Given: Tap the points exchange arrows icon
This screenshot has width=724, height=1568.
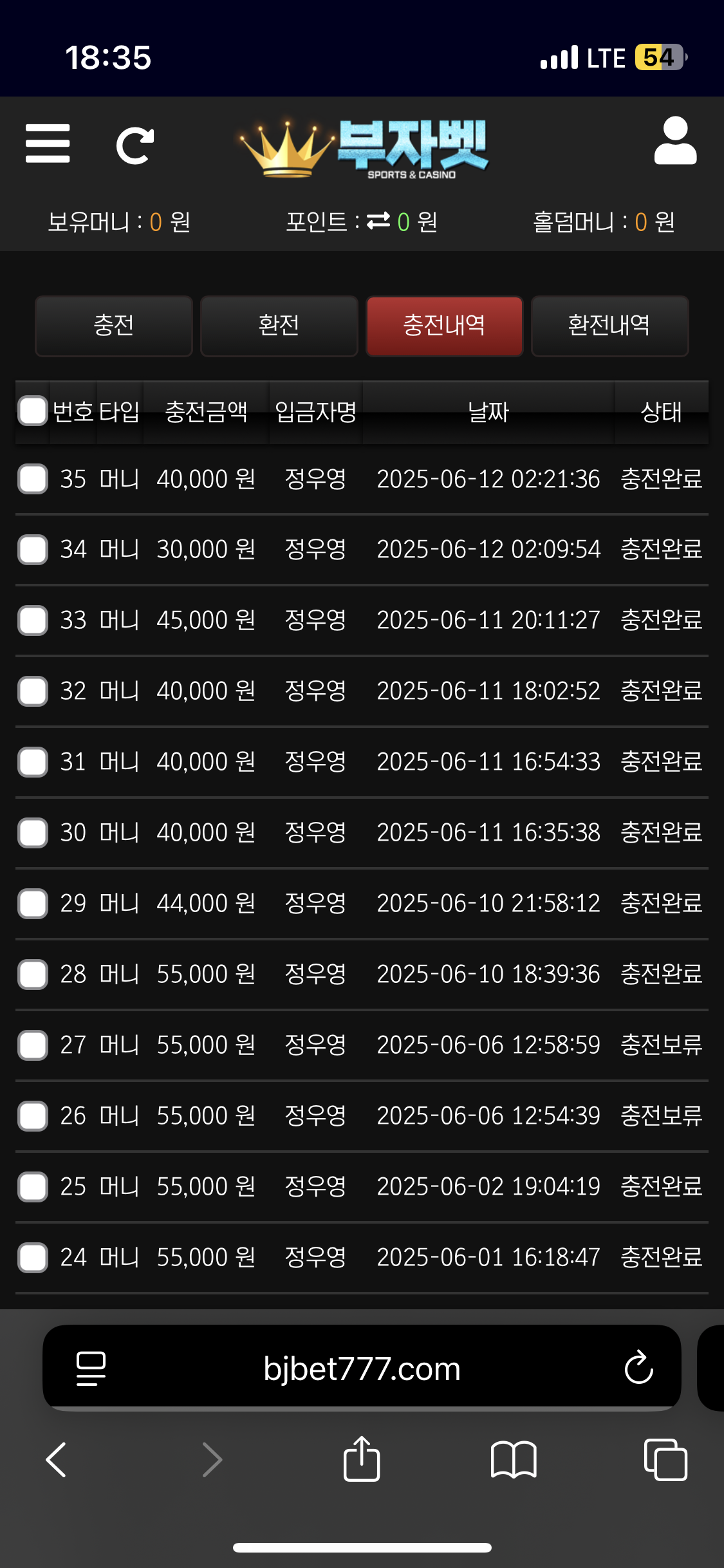Looking at the screenshot, I should pyautogui.click(x=378, y=221).
